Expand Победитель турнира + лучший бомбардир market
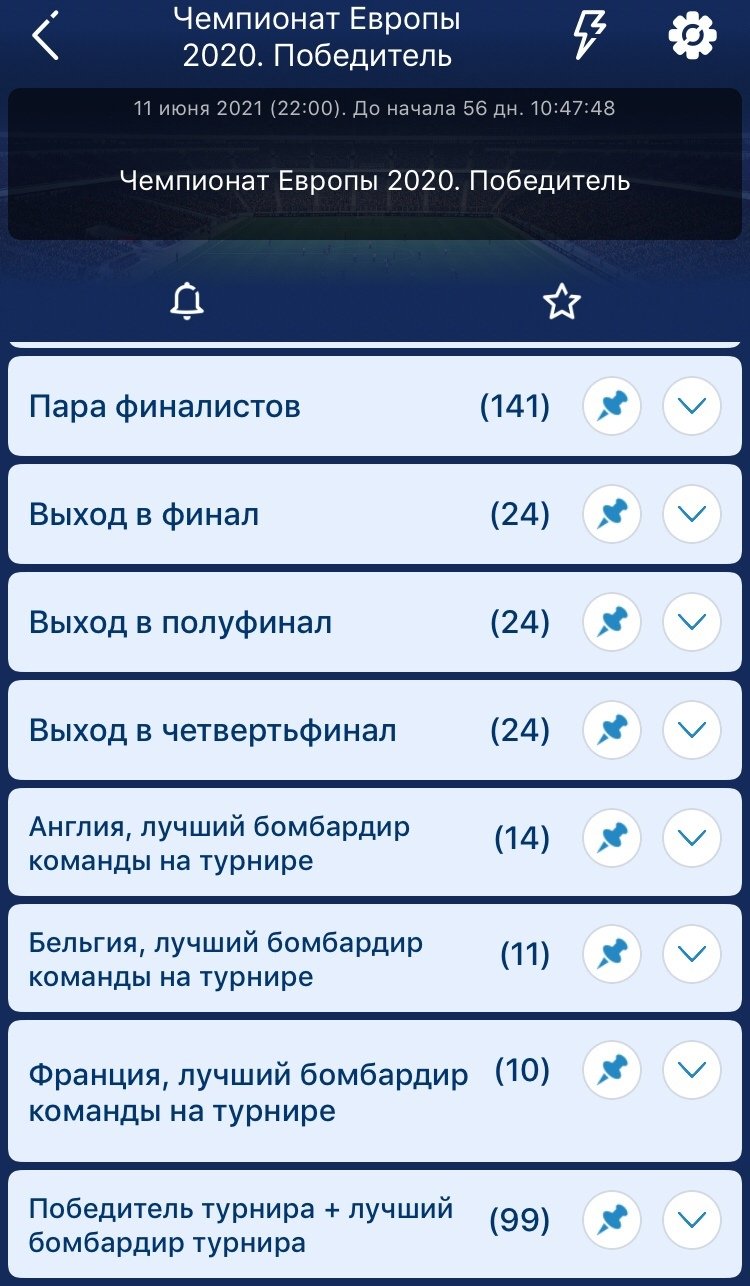 [x=692, y=1220]
